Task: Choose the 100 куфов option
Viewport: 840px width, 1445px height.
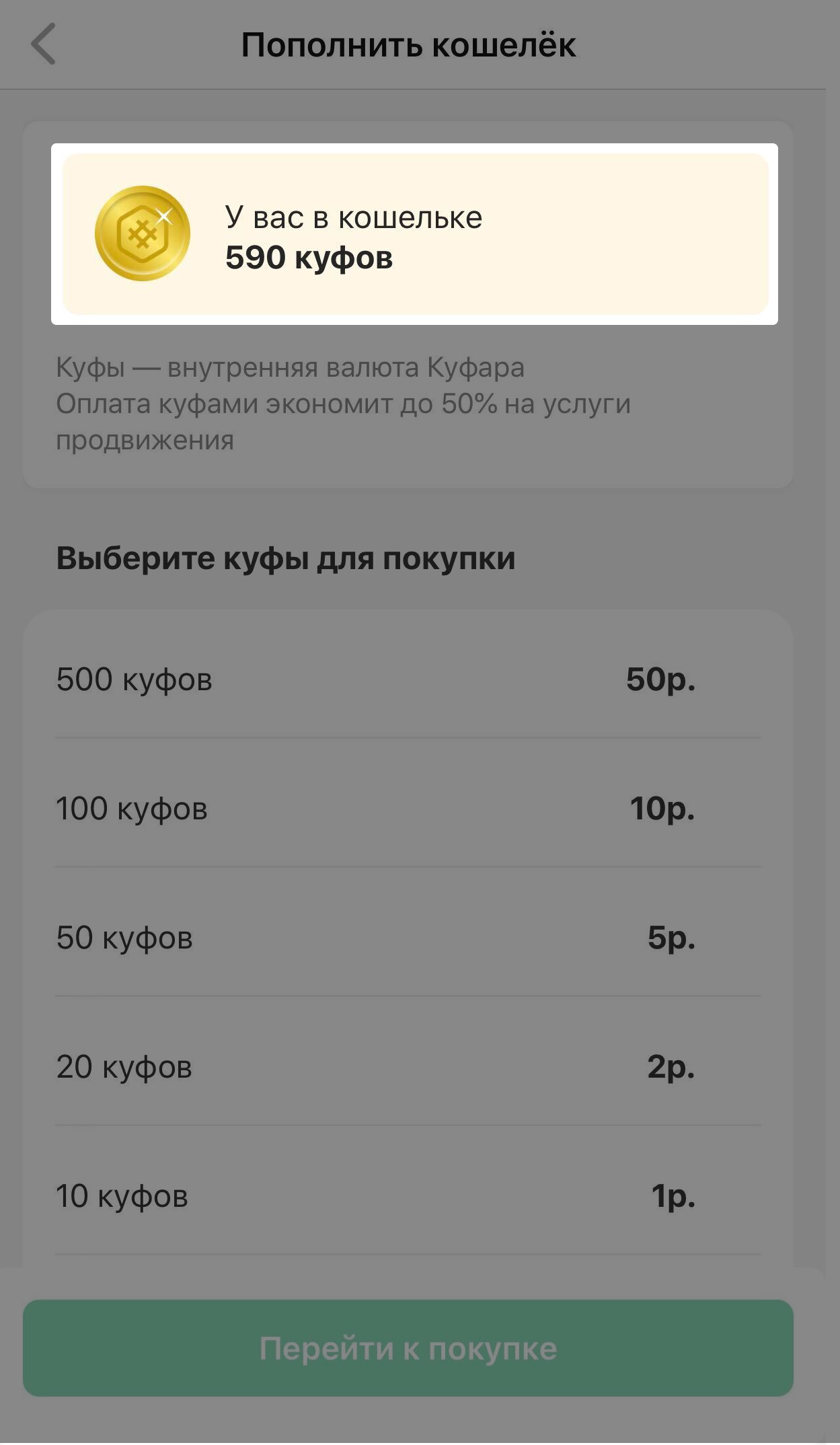Action: [408, 809]
